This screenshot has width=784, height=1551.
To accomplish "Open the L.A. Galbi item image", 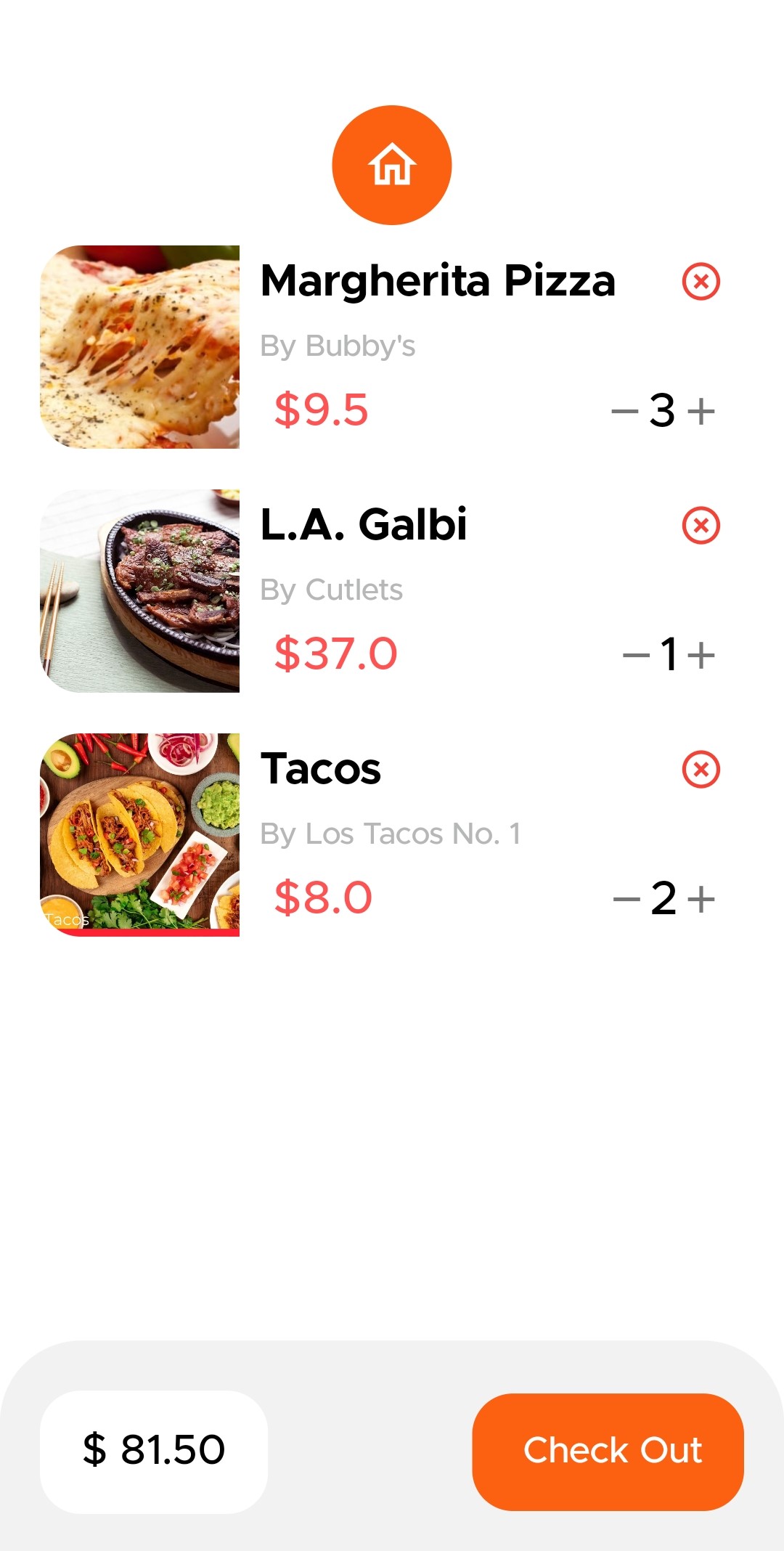I will tap(139, 591).
